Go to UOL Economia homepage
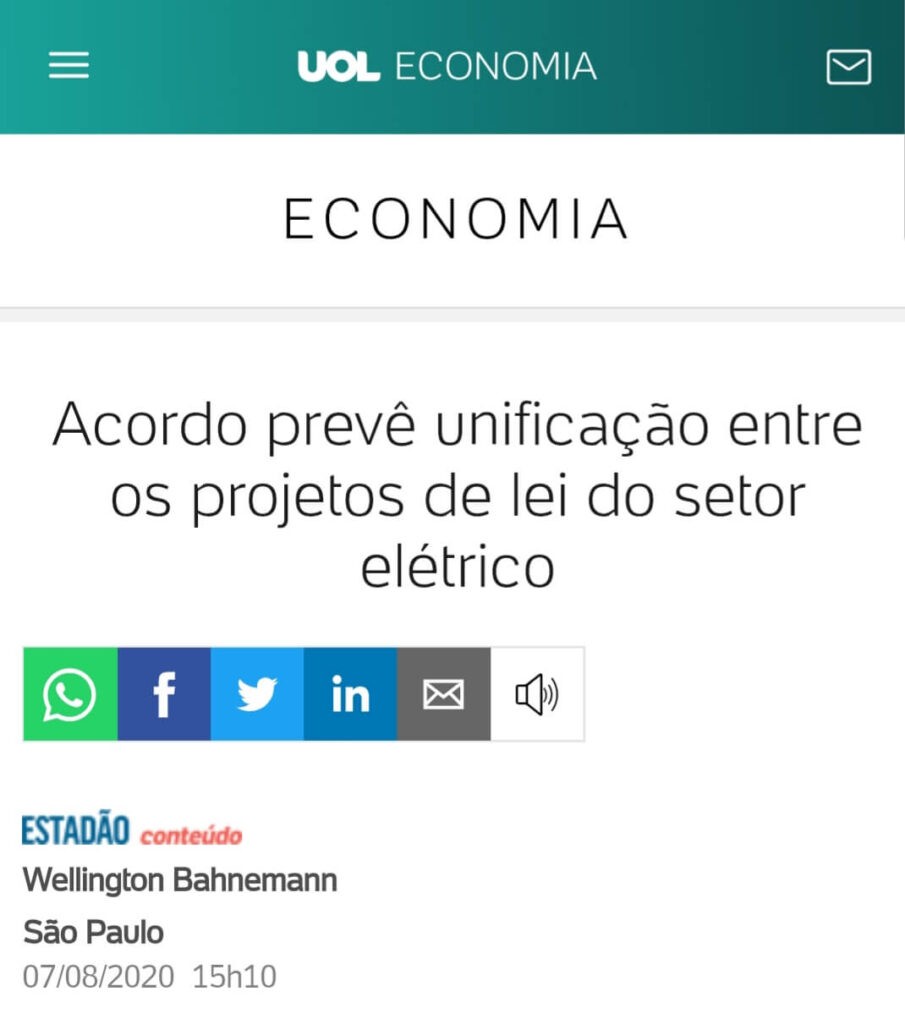 point(447,67)
